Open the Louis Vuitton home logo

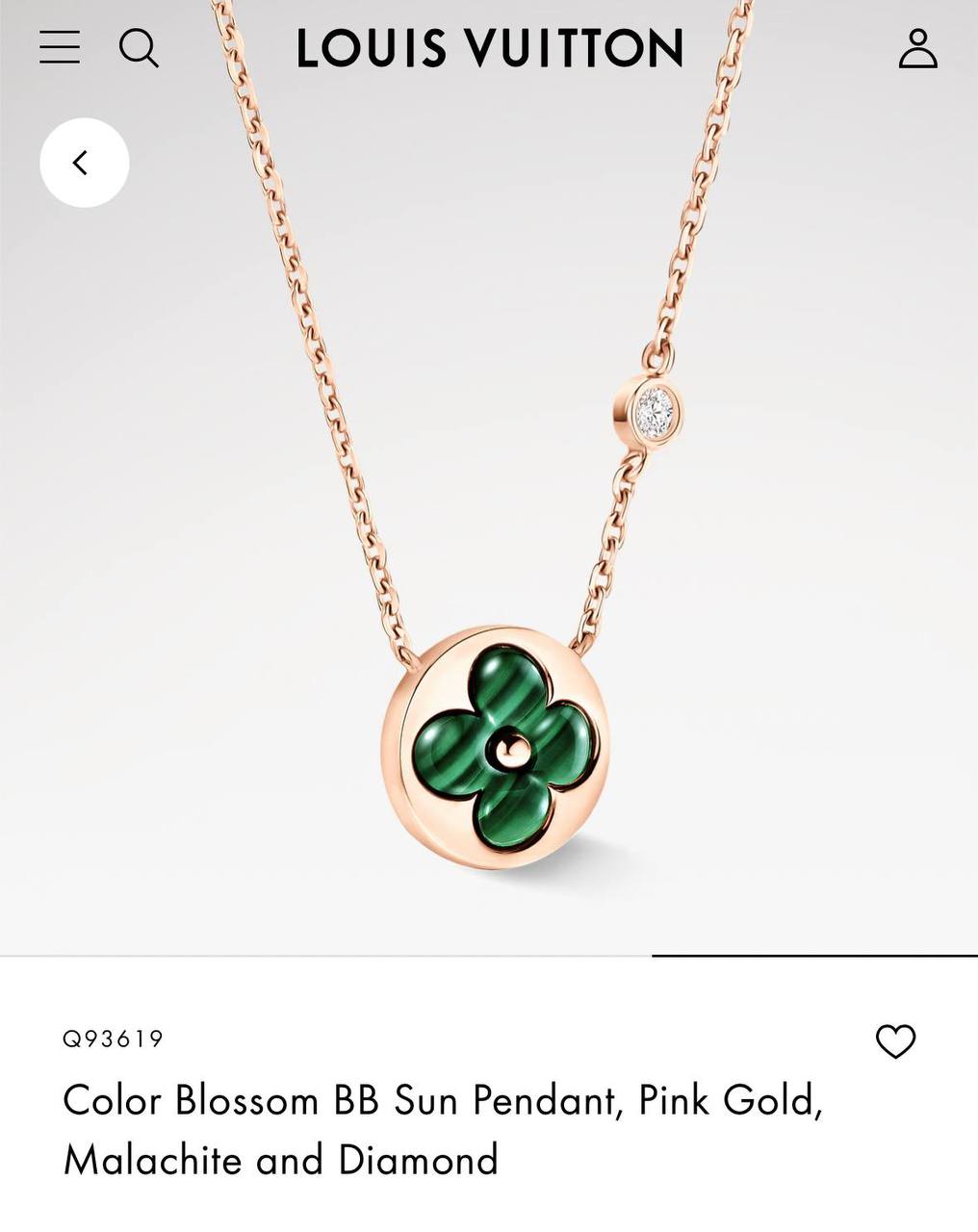pos(490,48)
